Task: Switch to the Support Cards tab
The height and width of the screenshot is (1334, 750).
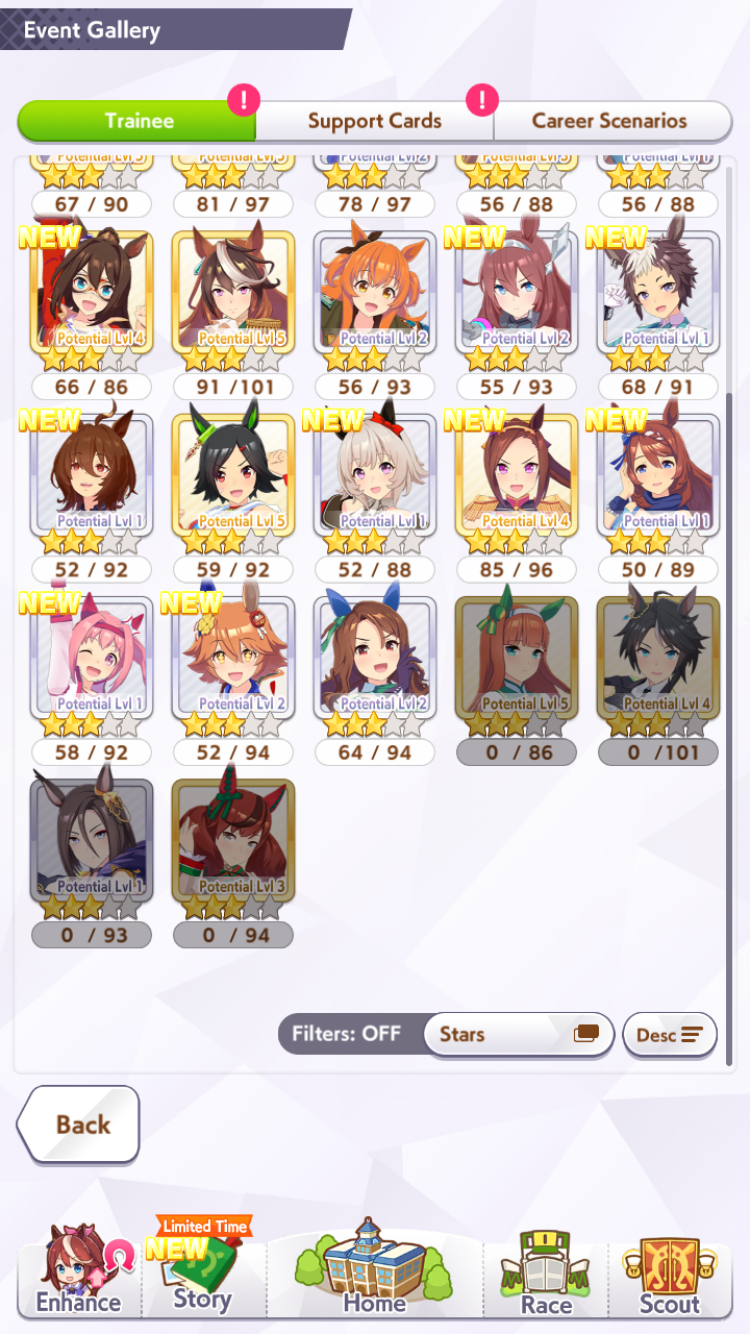Action: 374,121
